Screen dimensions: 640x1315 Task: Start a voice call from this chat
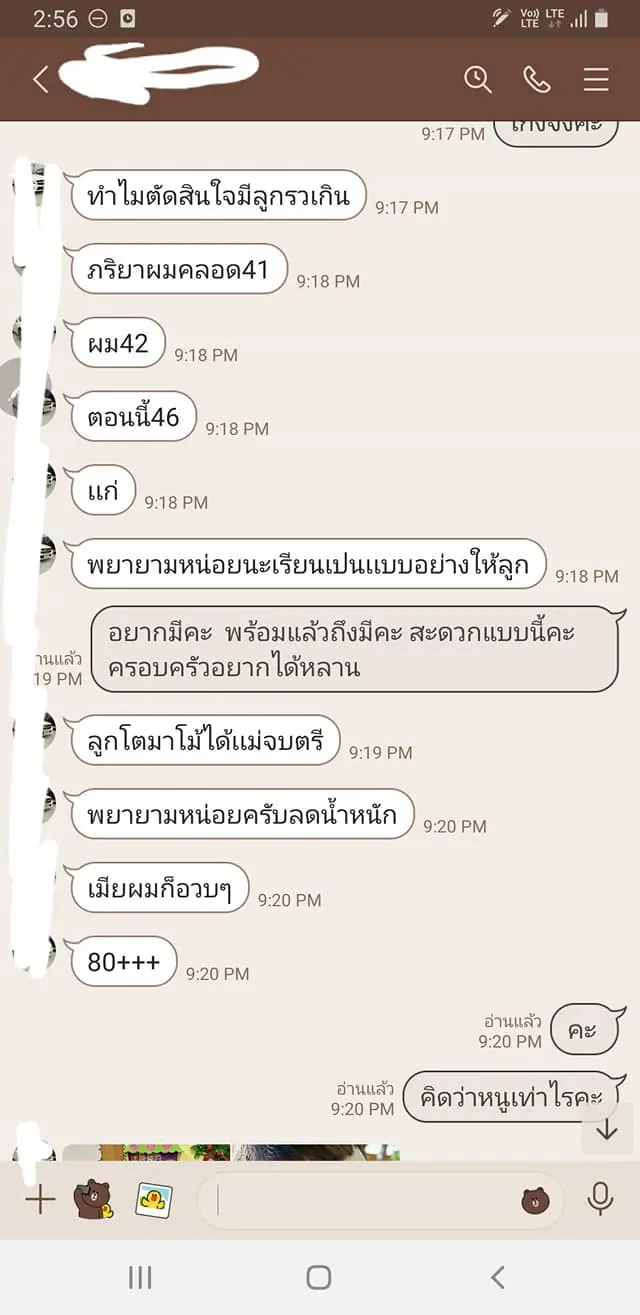point(537,80)
